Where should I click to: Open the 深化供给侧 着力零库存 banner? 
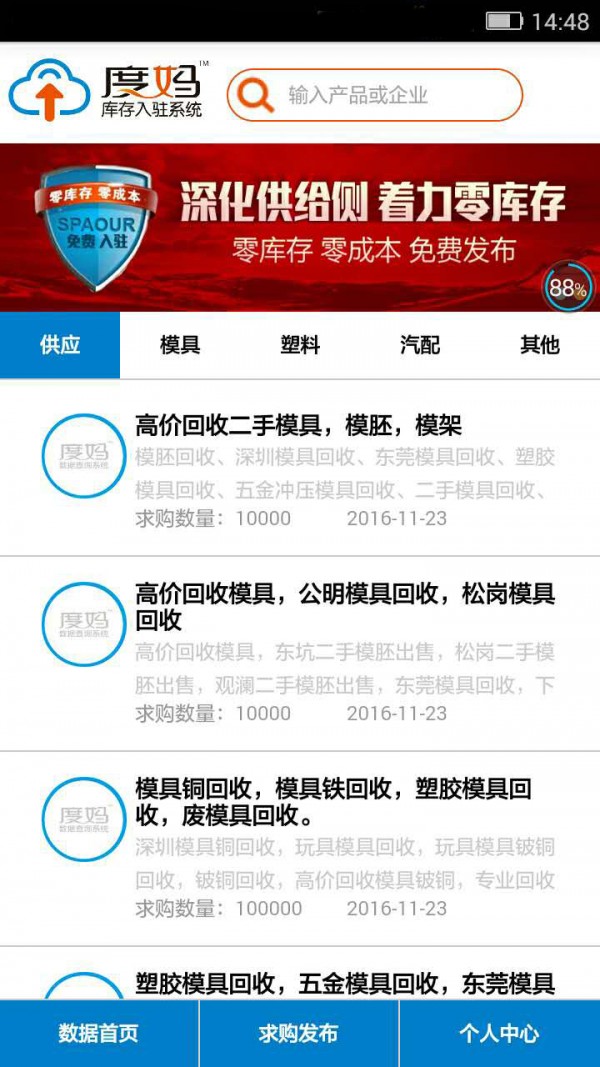coord(300,227)
